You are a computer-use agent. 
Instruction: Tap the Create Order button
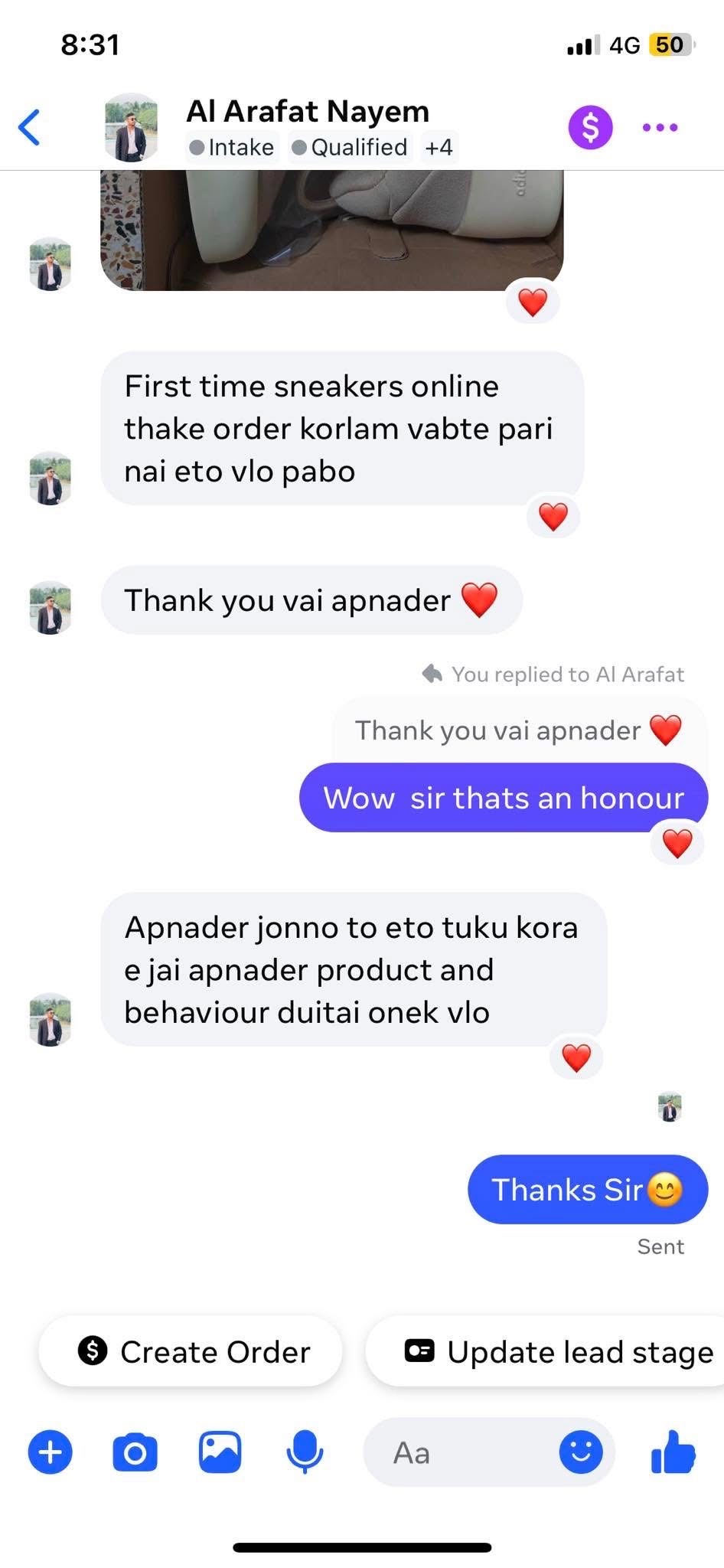(191, 1352)
